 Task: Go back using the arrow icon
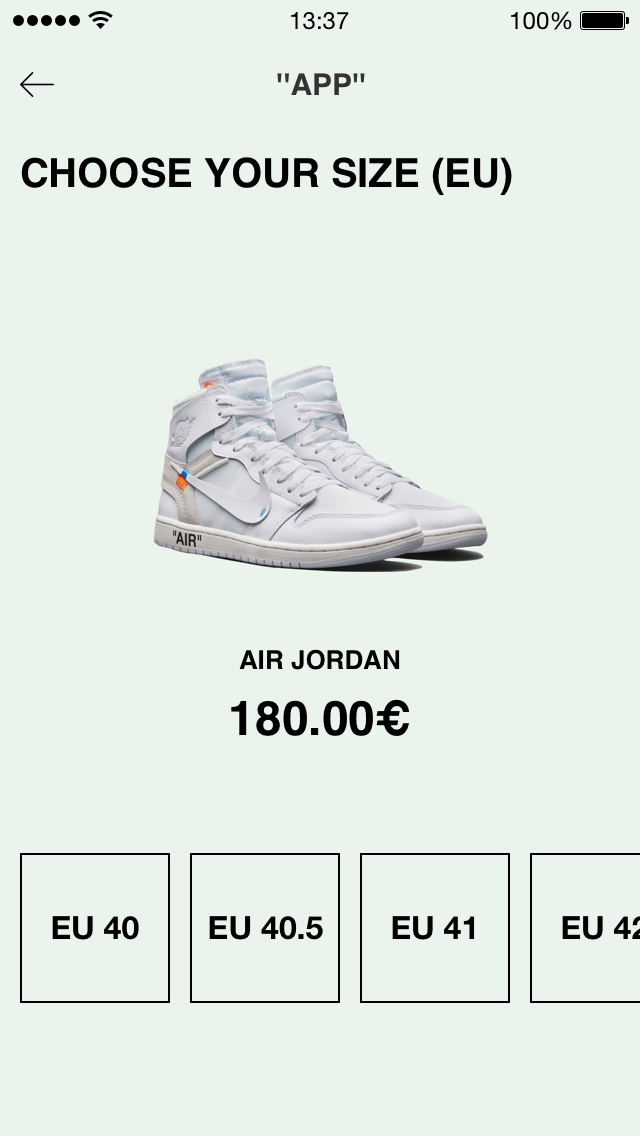click(37, 85)
